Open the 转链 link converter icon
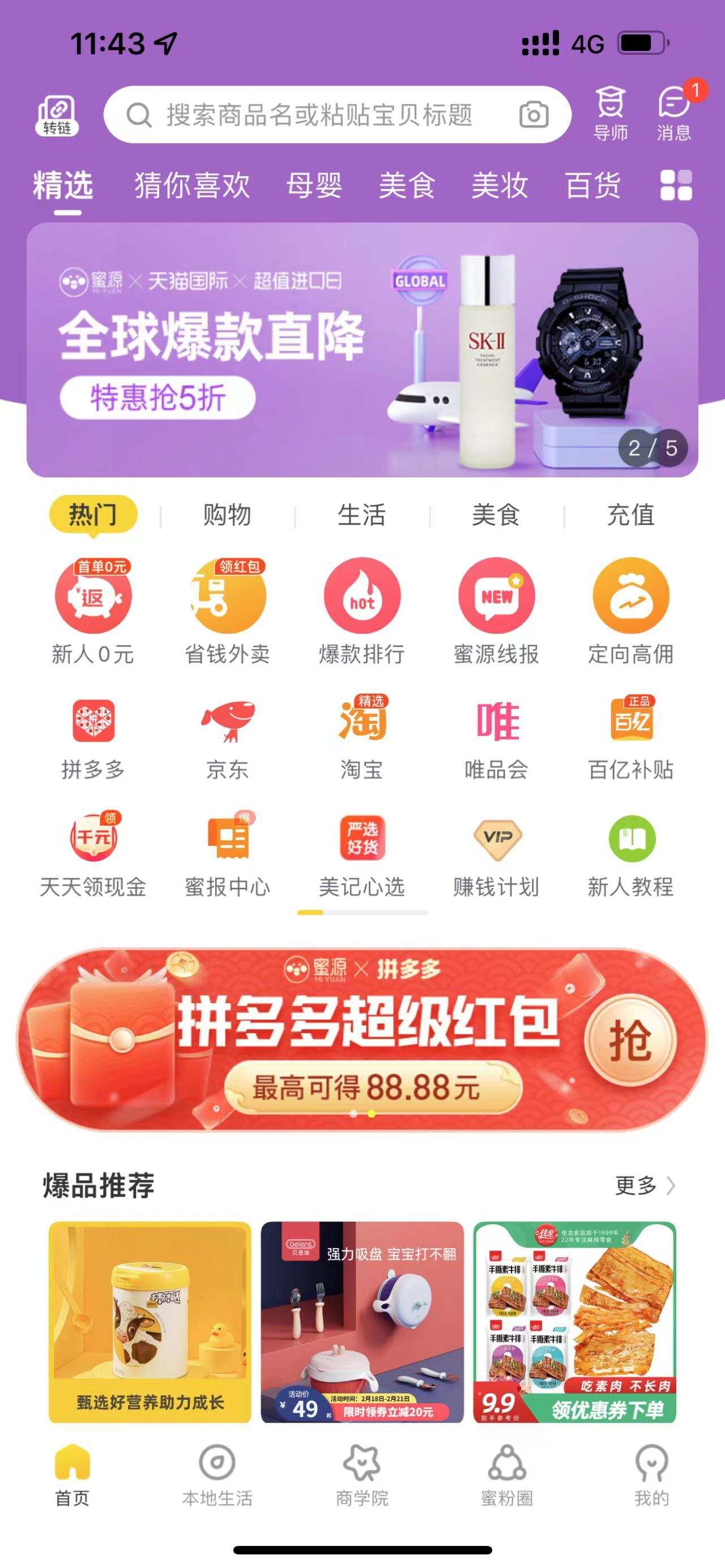Image resolution: width=725 pixels, height=1568 pixels. click(x=57, y=115)
